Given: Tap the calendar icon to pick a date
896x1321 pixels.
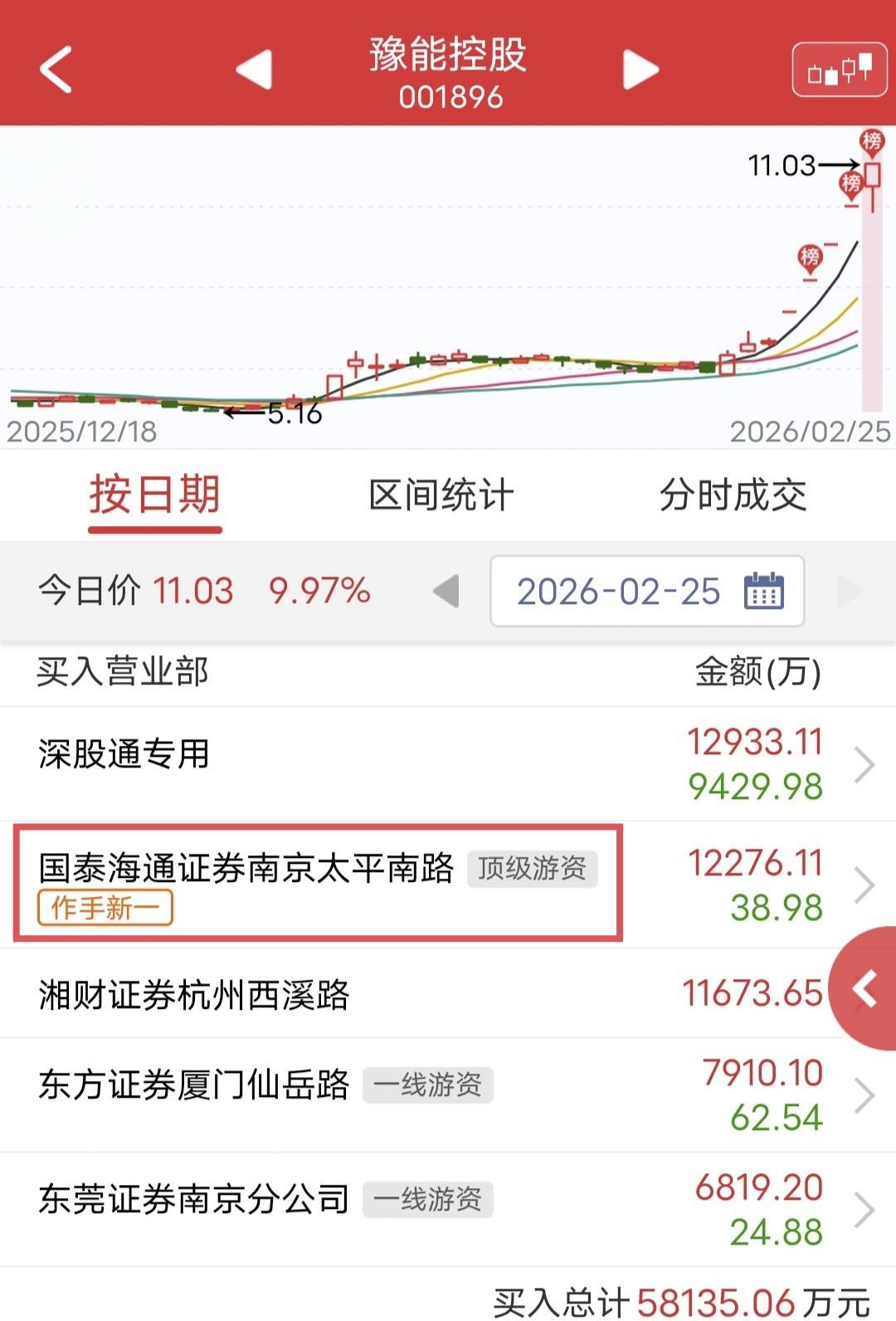Looking at the screenshot, I should (763, 591).
